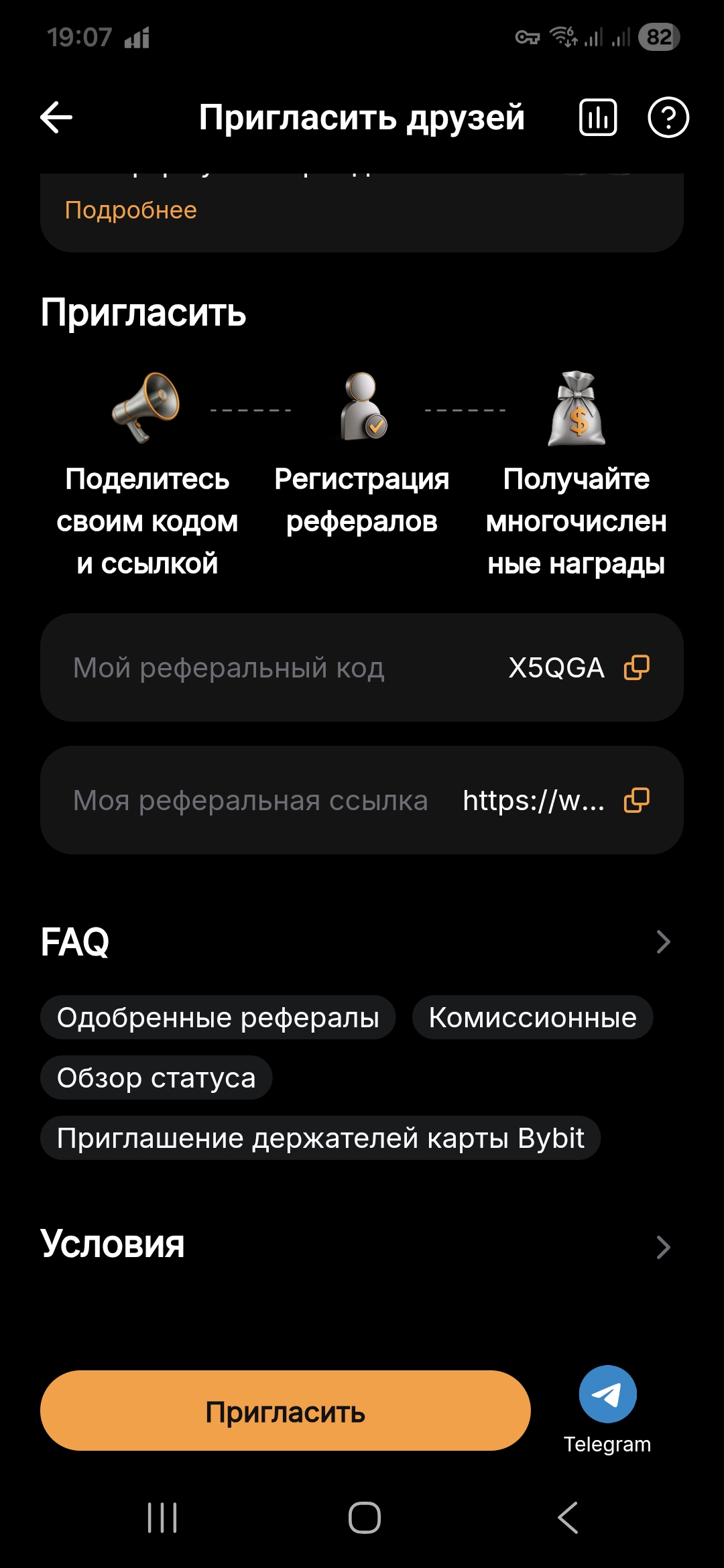Open the referral statistics chart icon
Screen dimensions: 724x1568
[x=597, y=118]
